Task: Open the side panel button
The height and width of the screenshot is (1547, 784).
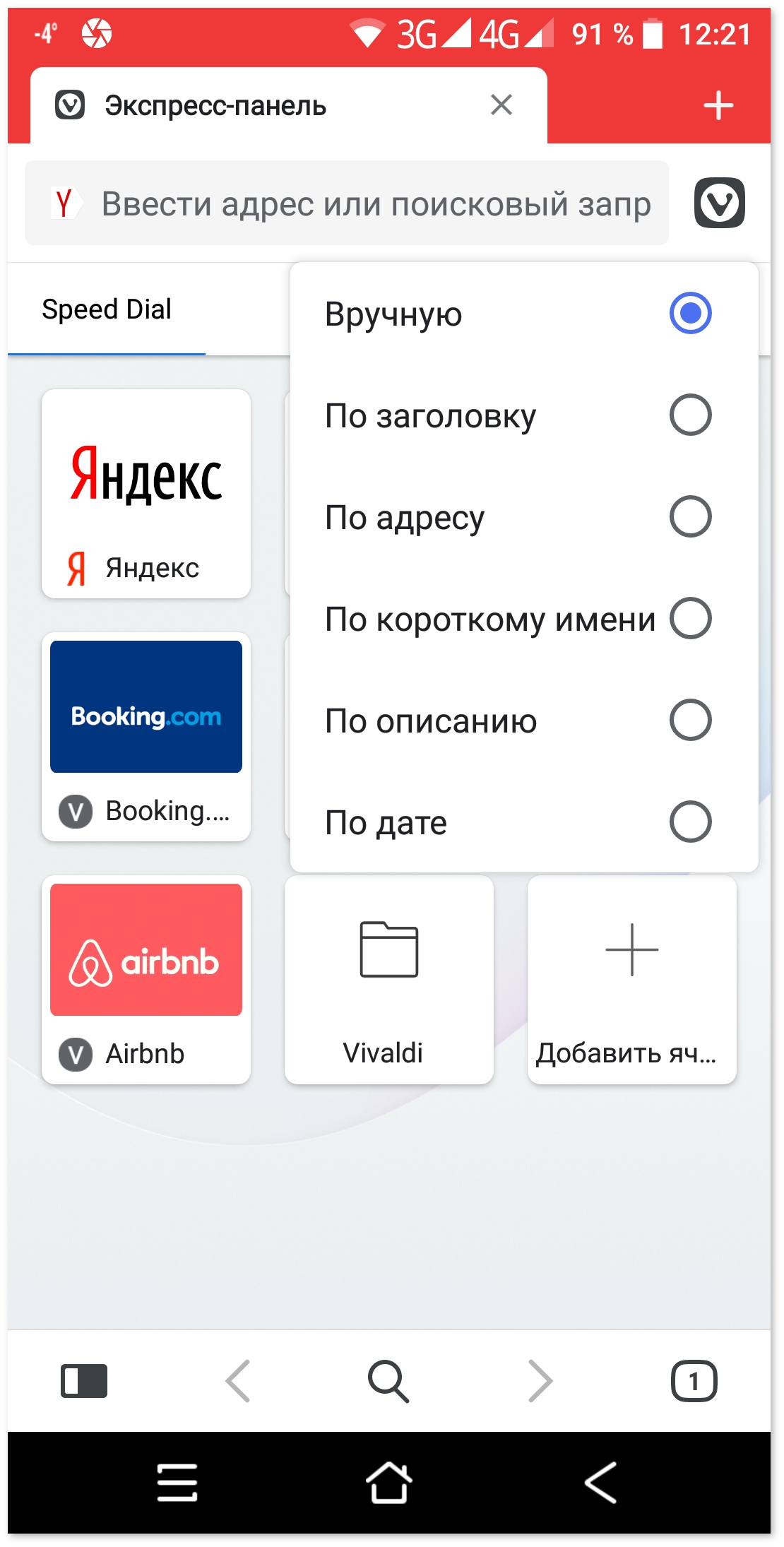Action: point(84,1380)
